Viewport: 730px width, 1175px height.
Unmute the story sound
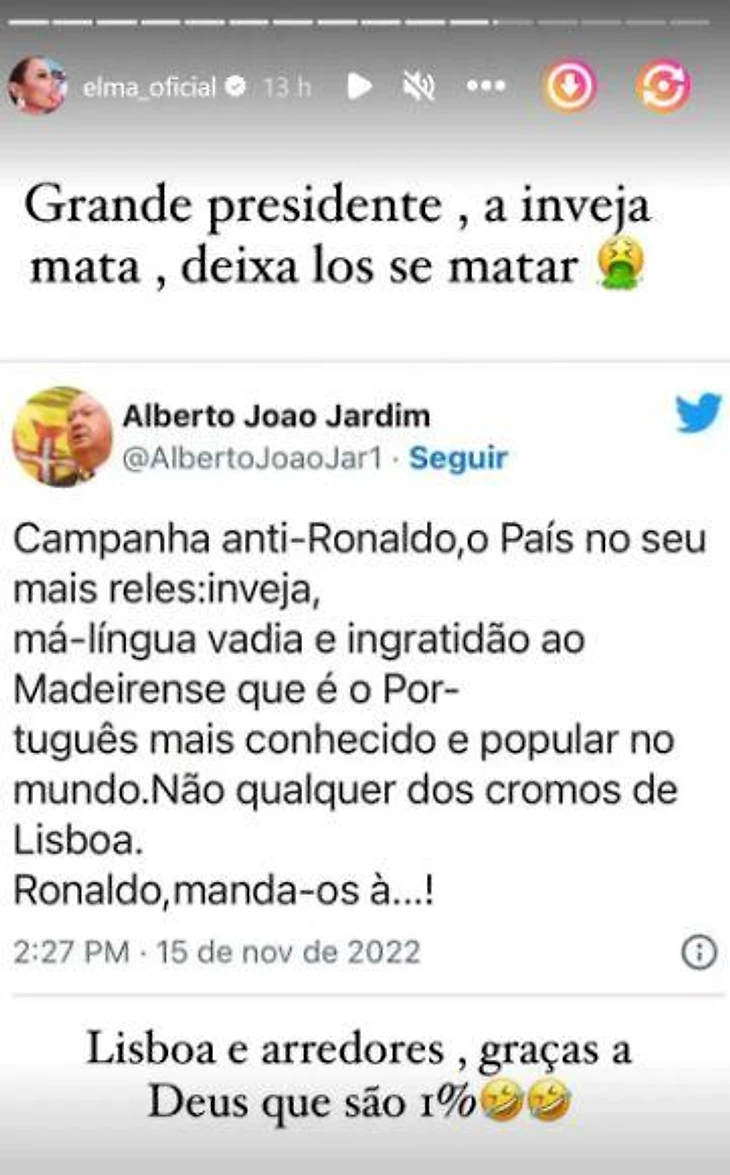pyautogui.click(x=419, y=86)
